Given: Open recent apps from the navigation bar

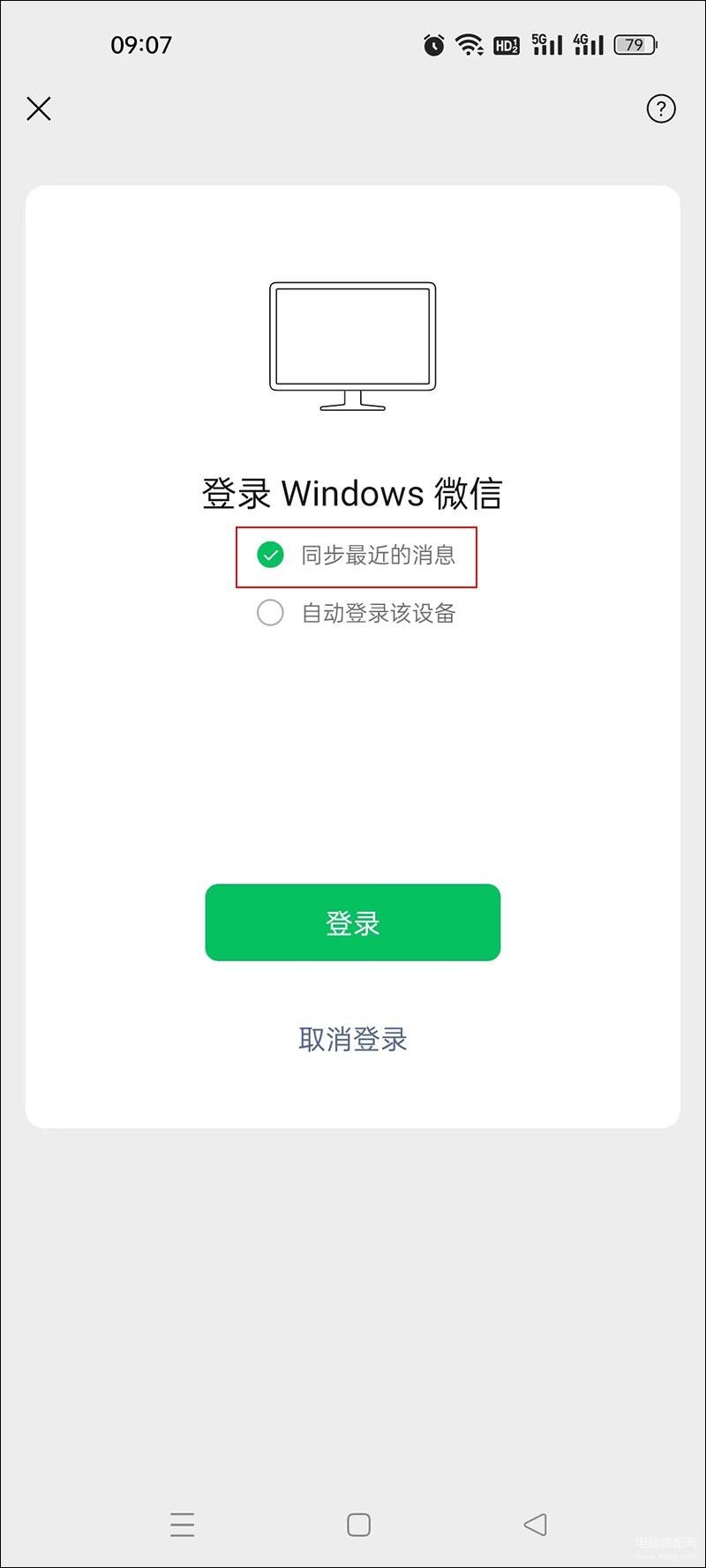Looking at the screenshot, I should (x=183, y=1524).
